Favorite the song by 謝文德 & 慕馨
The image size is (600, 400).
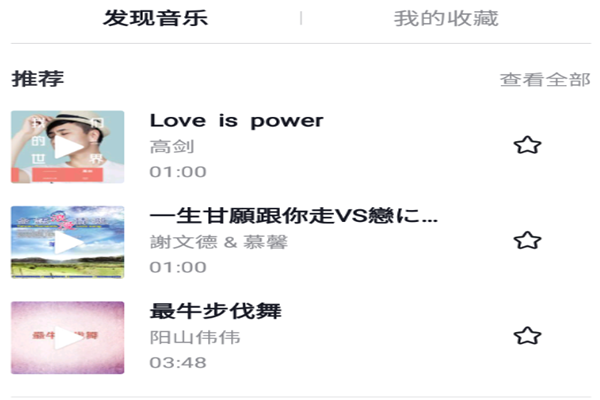[527, 241]
